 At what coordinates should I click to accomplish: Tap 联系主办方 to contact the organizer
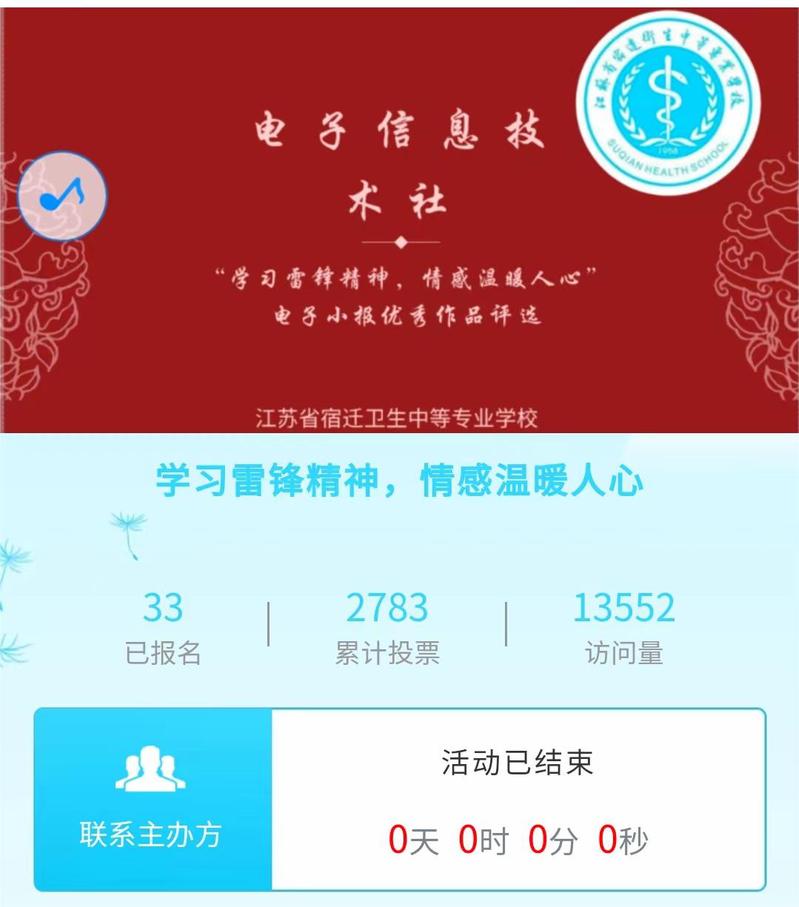point(152,798)
